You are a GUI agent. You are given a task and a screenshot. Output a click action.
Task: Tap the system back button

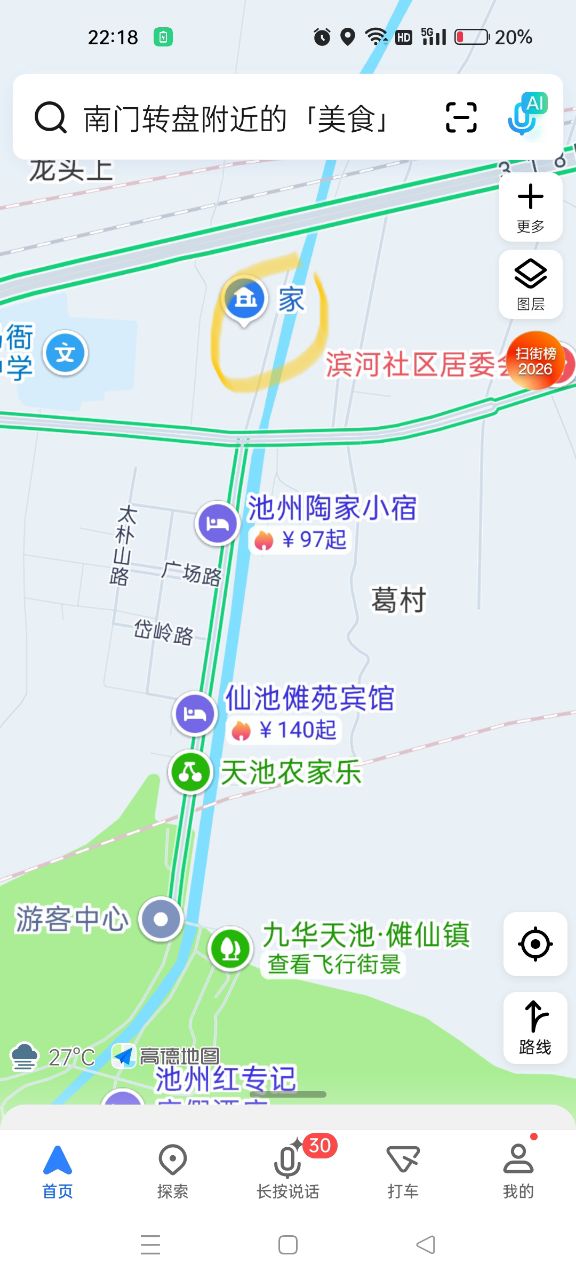(x=426, y=1244)
